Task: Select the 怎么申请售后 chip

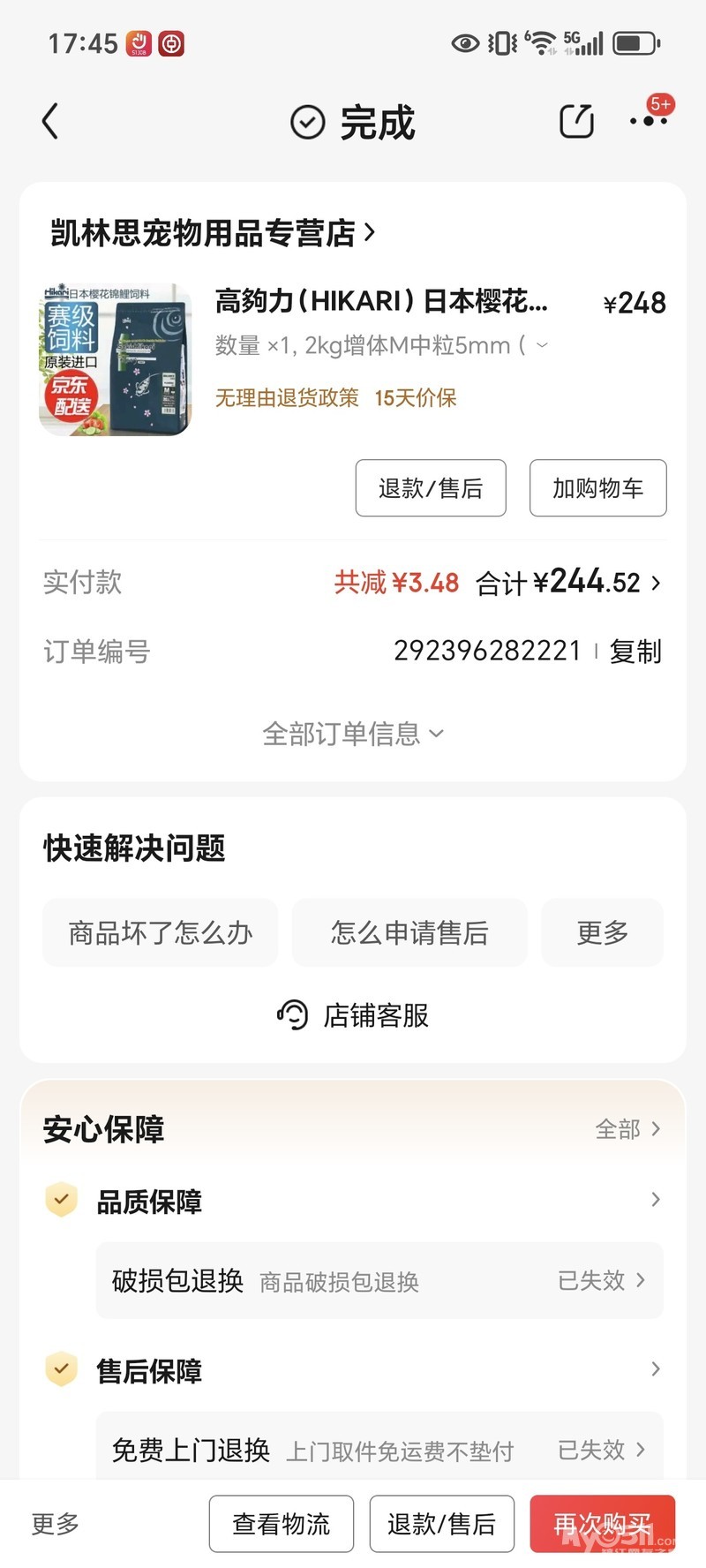Action: point(409,932)
